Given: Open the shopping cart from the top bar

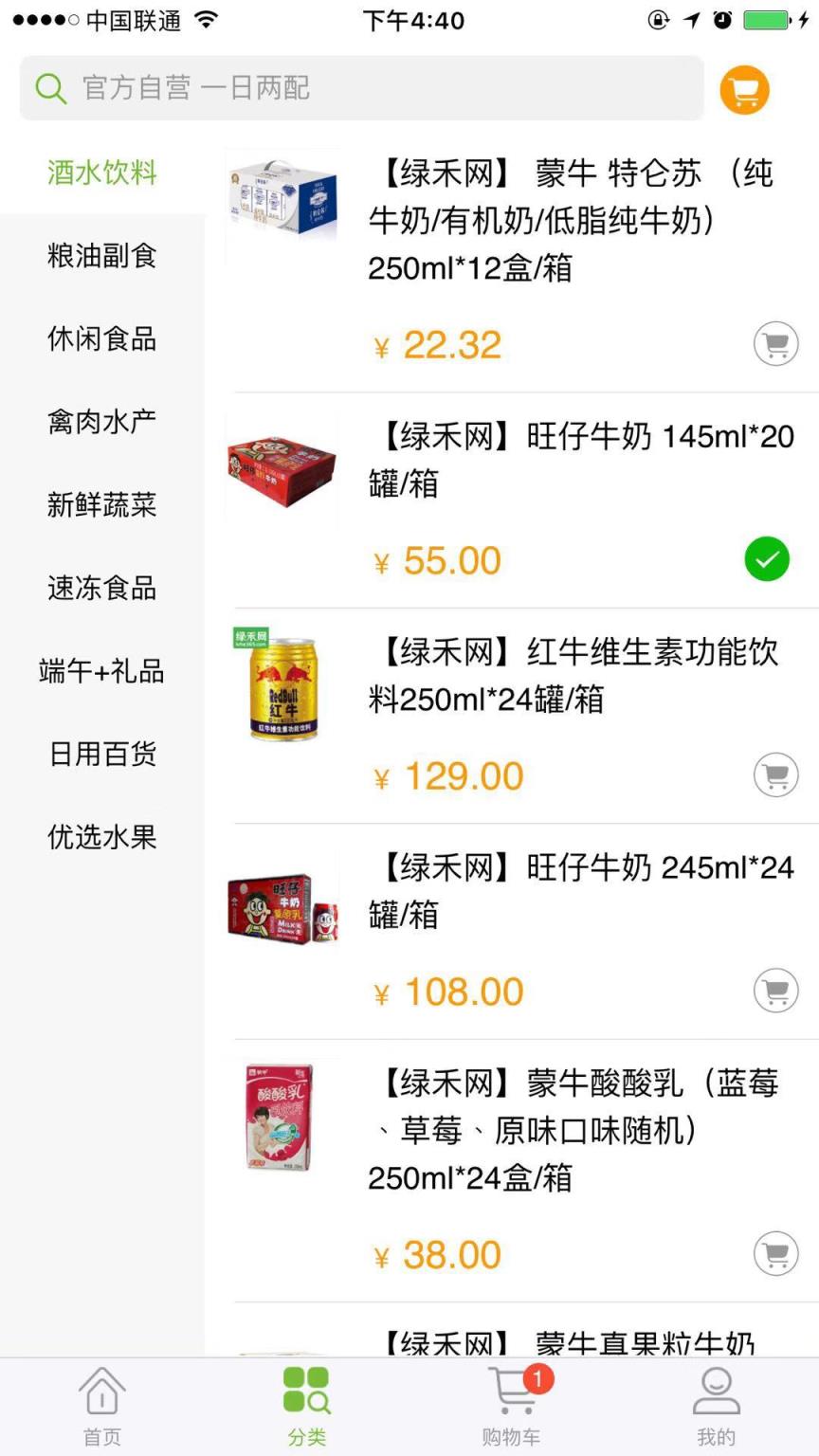Looking at the screenshot, I should click(x=744, y=88).
